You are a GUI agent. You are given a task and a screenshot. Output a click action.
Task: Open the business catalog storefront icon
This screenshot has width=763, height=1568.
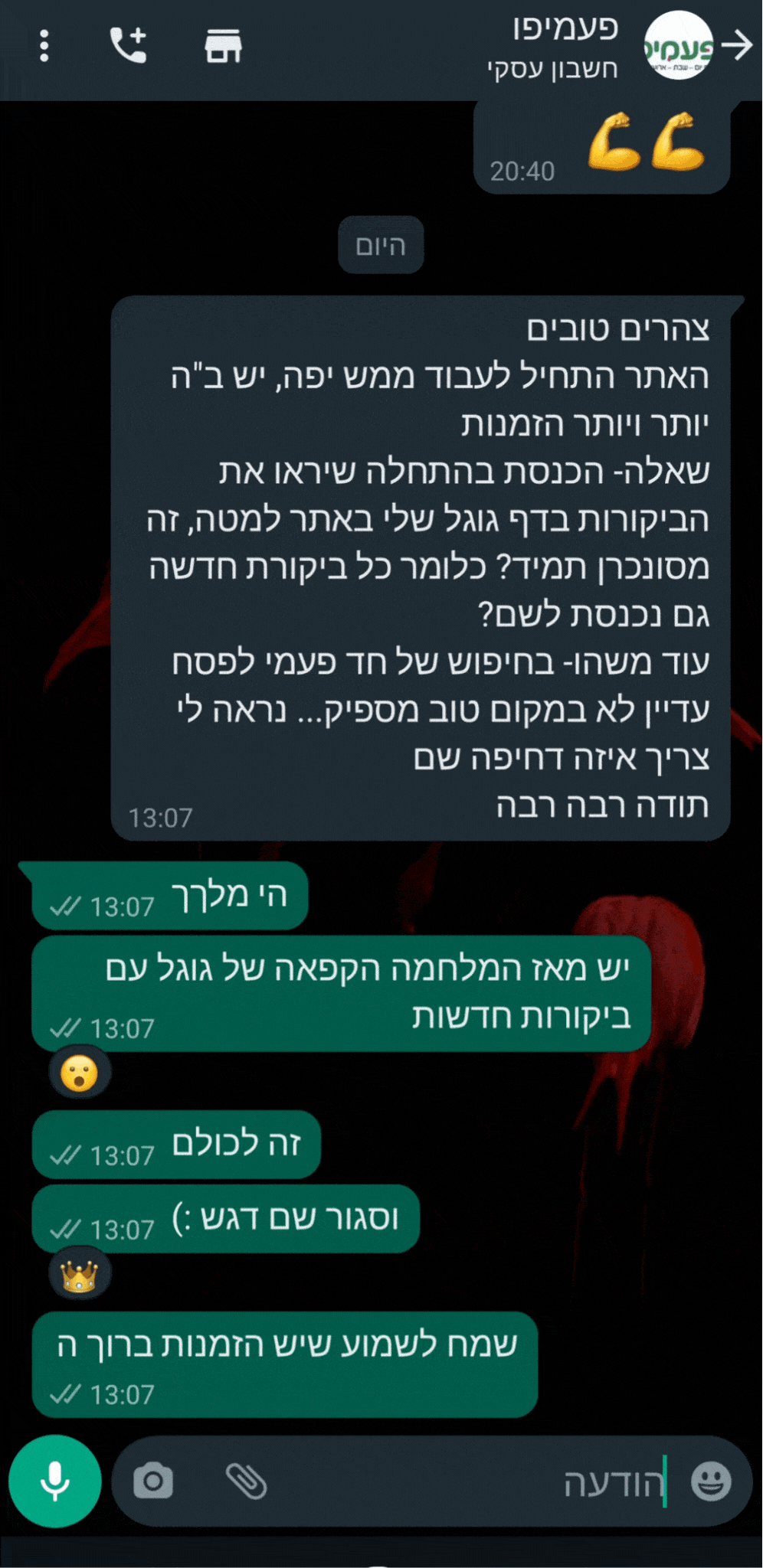pos(223,47)
